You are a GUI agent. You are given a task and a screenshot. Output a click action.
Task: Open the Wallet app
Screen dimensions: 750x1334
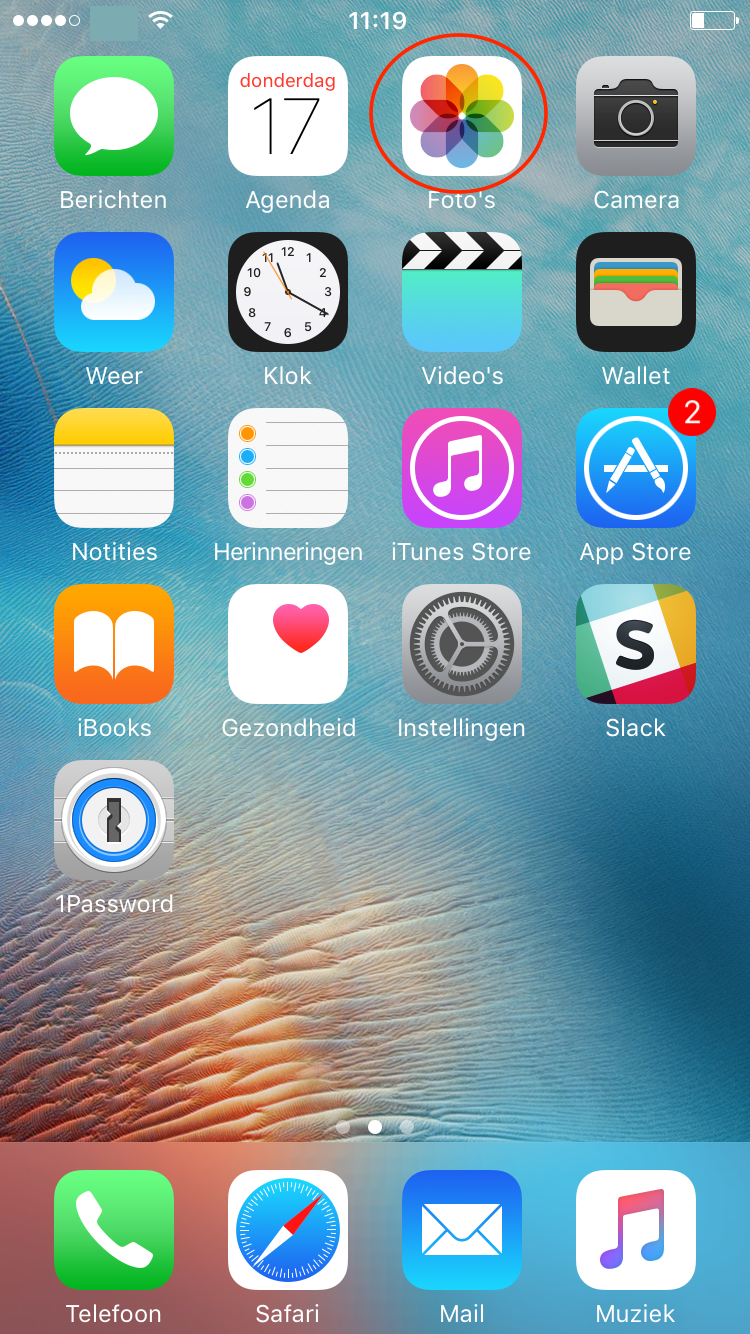(x=635, y=292)
